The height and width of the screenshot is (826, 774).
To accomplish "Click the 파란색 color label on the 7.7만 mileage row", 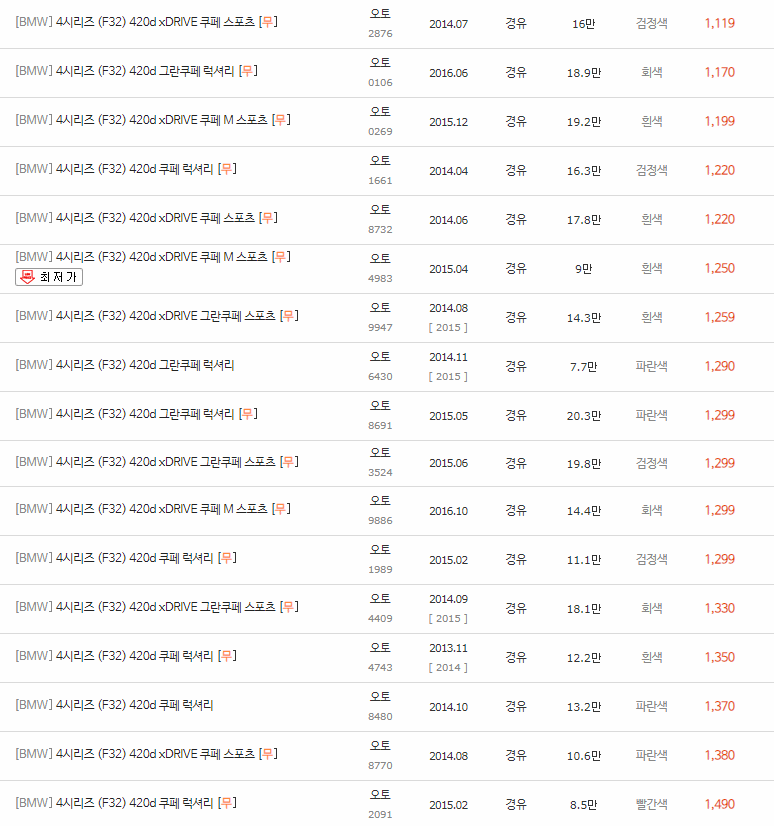I will tap(651, 366).
